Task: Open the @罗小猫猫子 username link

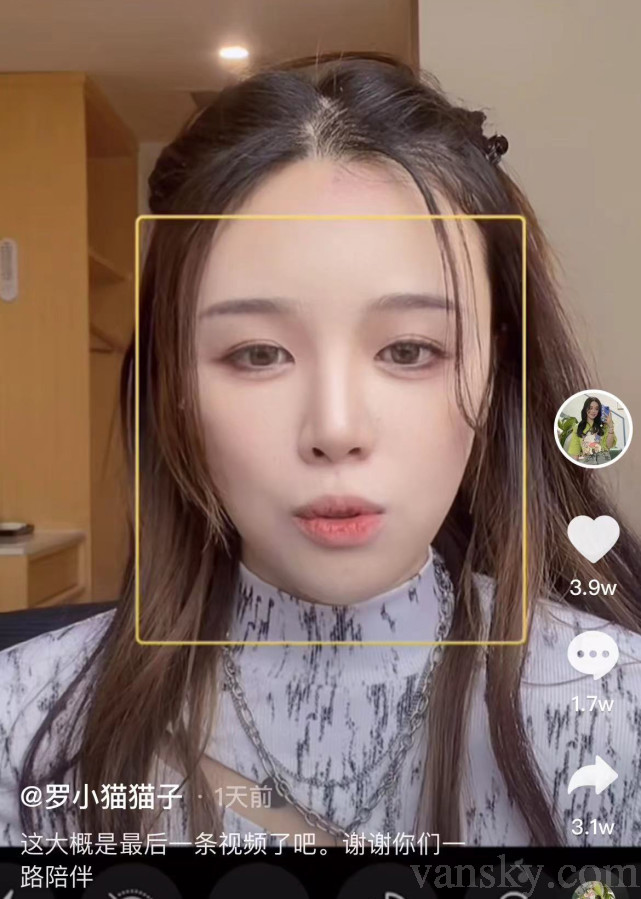Action: coord(103,797)
